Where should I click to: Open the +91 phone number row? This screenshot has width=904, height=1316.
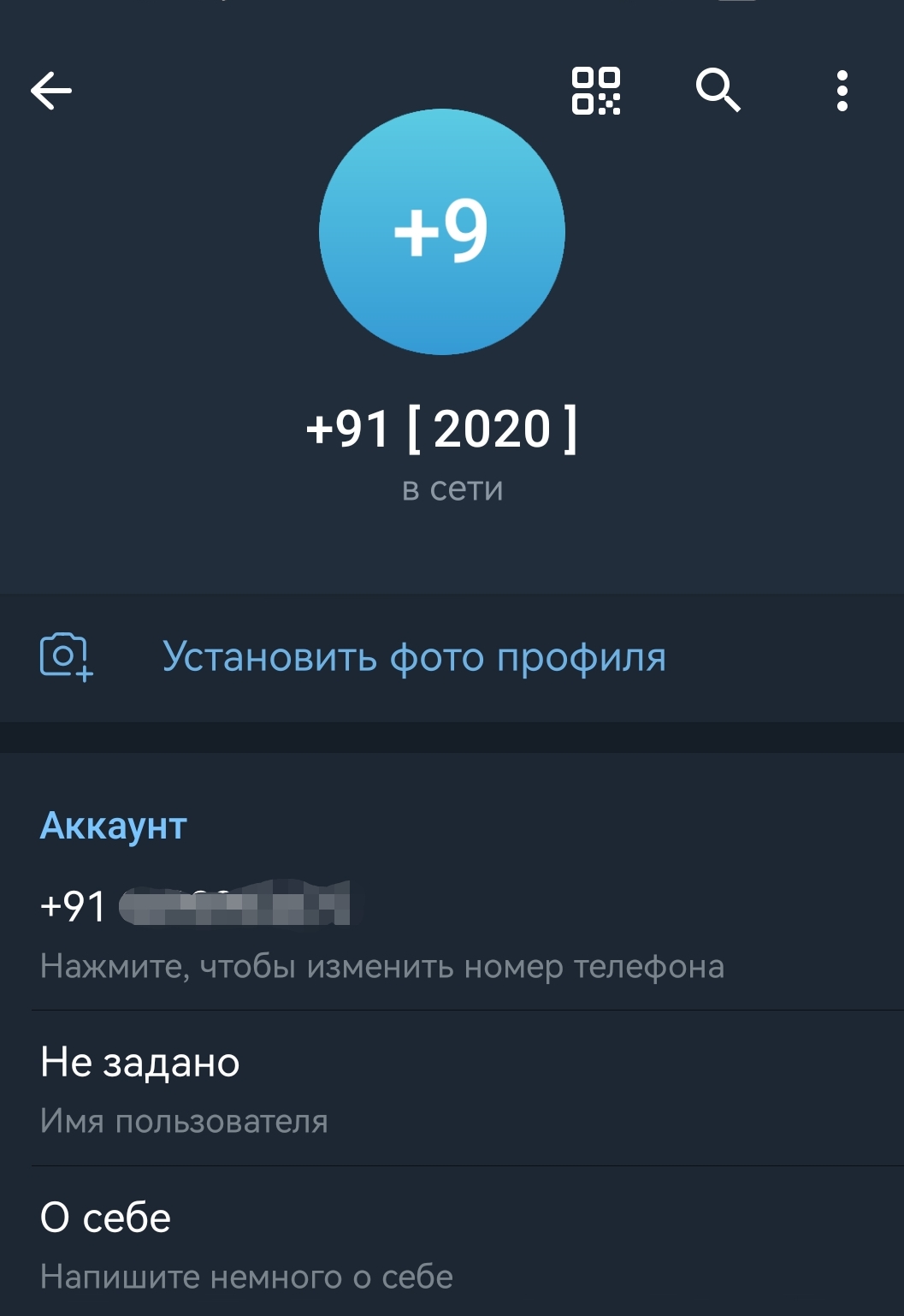point(381,933)
